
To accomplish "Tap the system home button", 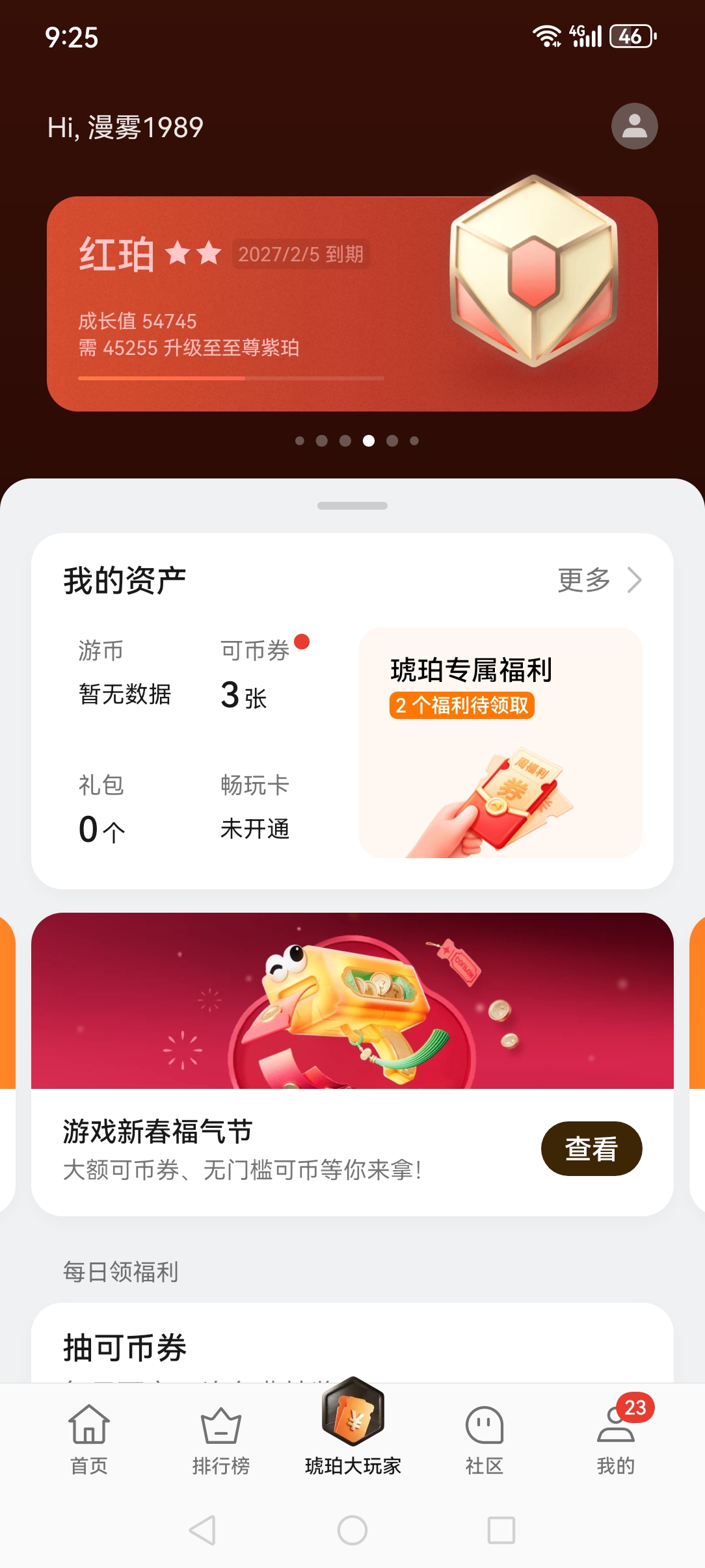I will tap(352, 1530).
